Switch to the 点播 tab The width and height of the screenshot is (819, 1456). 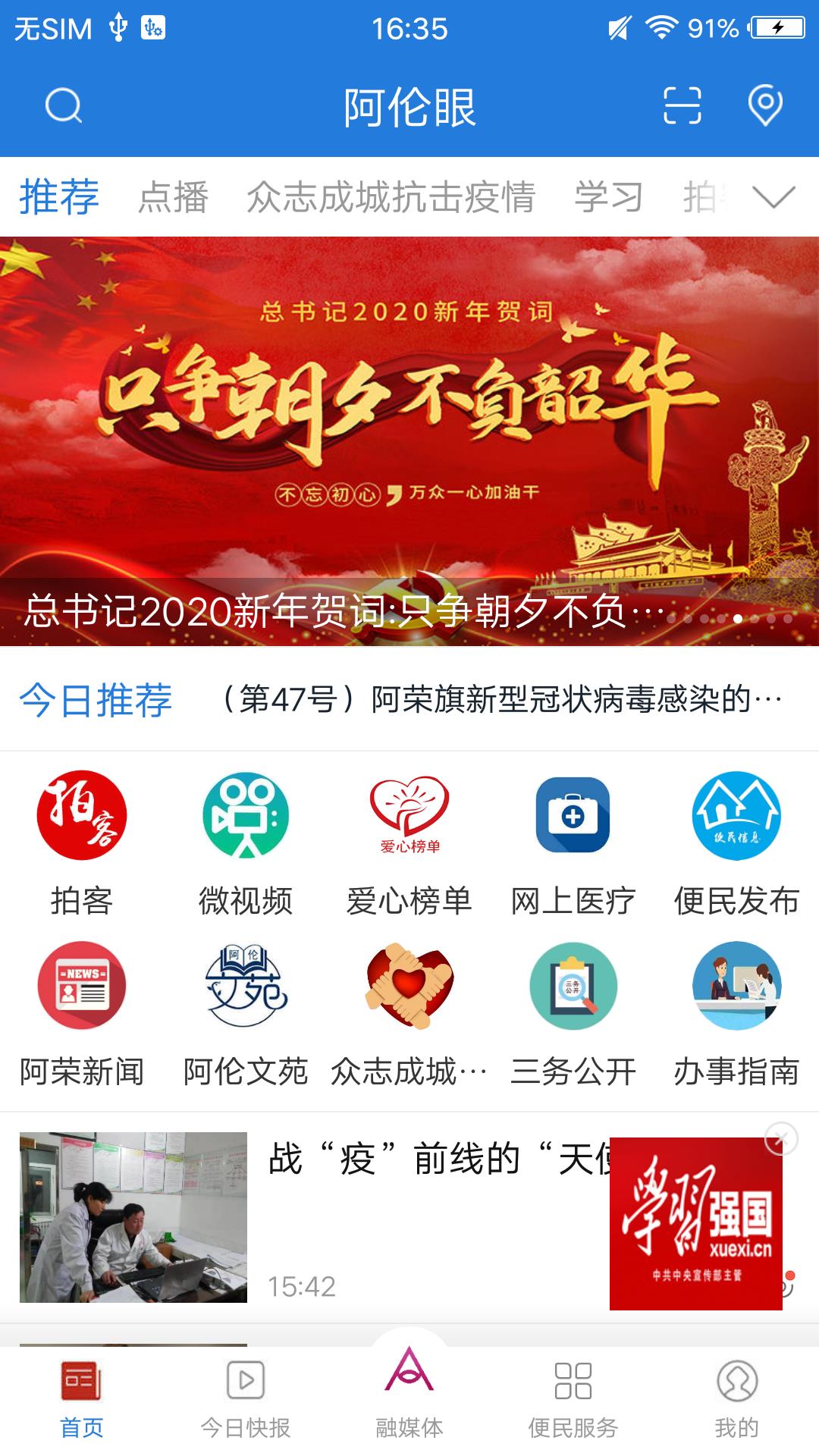[x=174, y=197]
